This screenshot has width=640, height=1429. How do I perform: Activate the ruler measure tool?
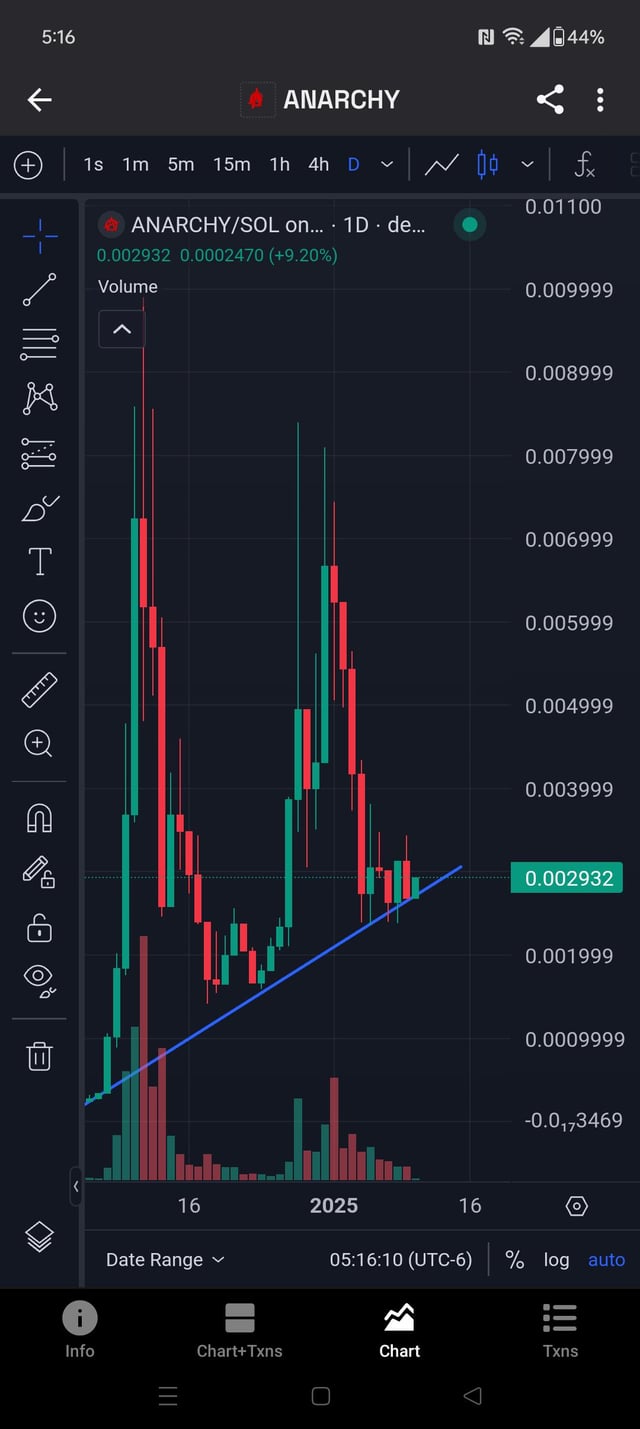click(40, 690)
